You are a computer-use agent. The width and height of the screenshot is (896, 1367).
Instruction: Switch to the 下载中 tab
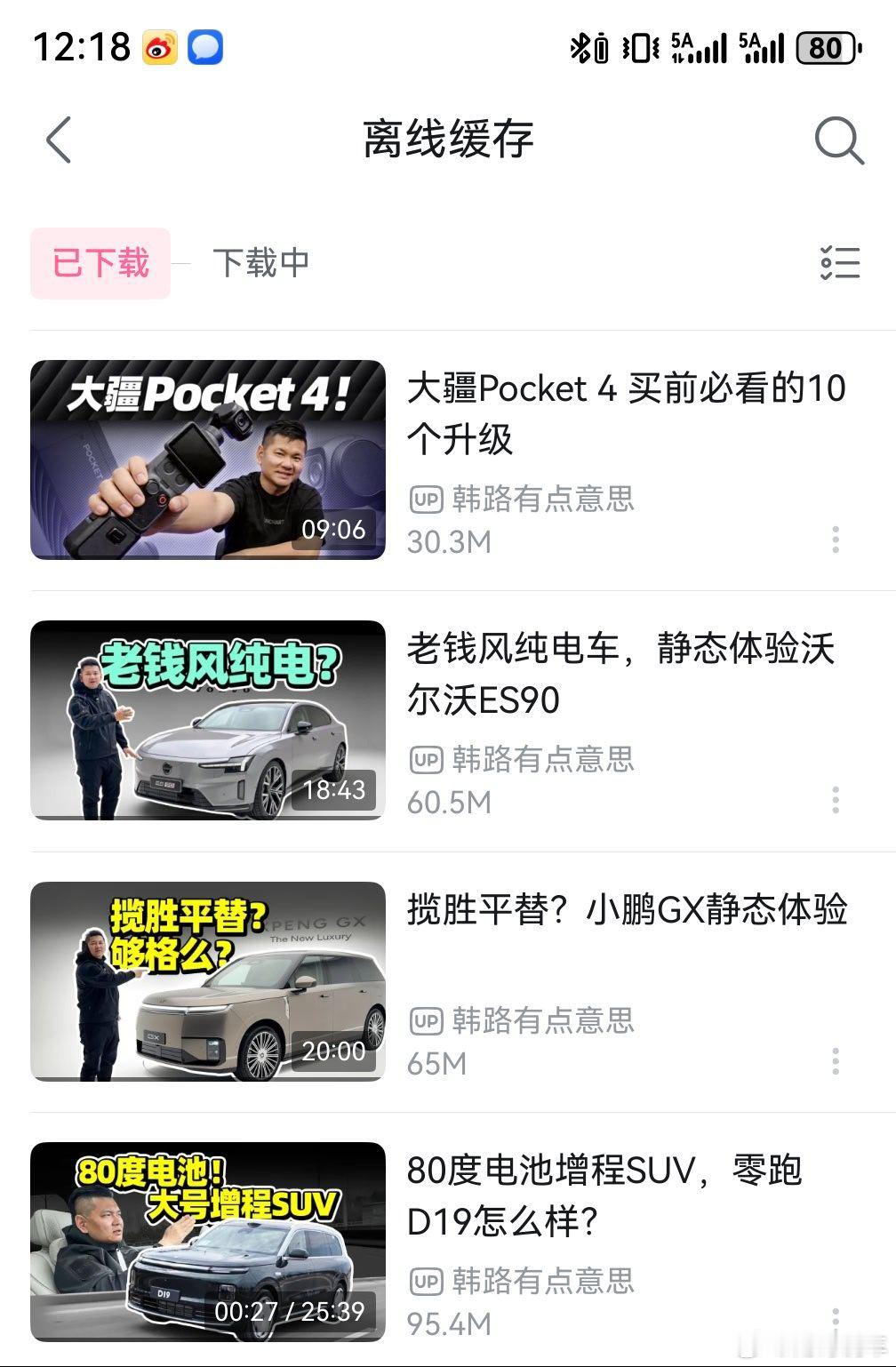[261, 260]
